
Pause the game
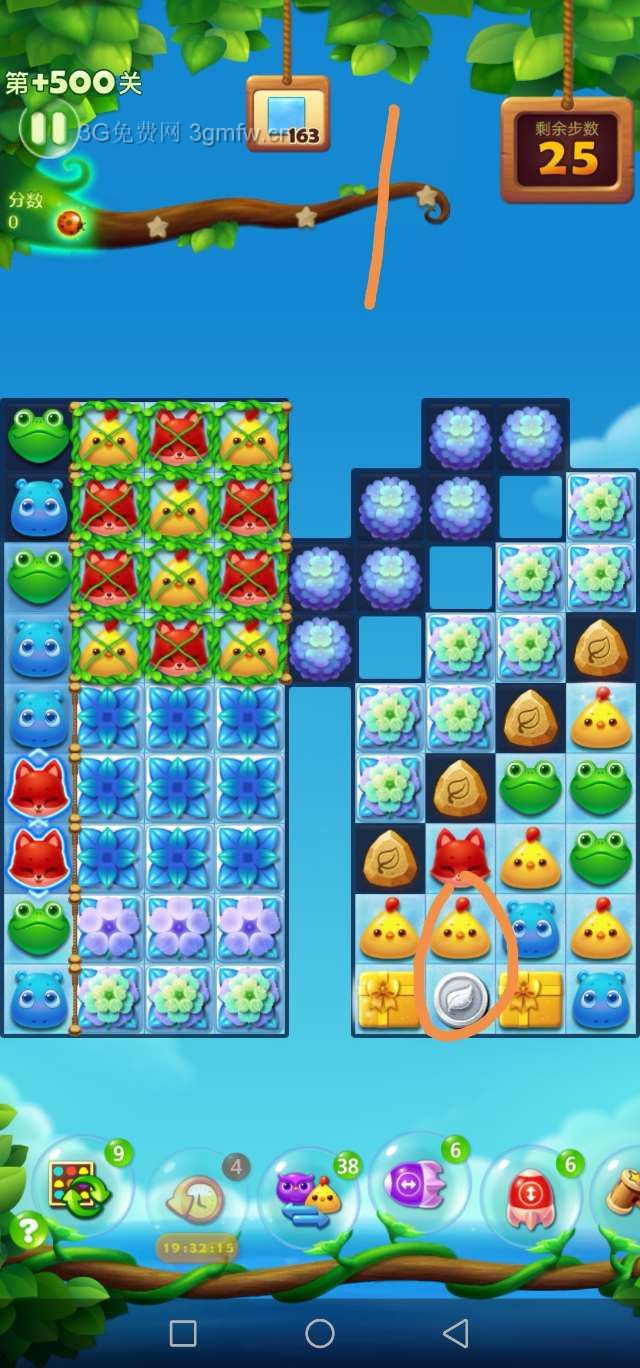coord(46,128)
